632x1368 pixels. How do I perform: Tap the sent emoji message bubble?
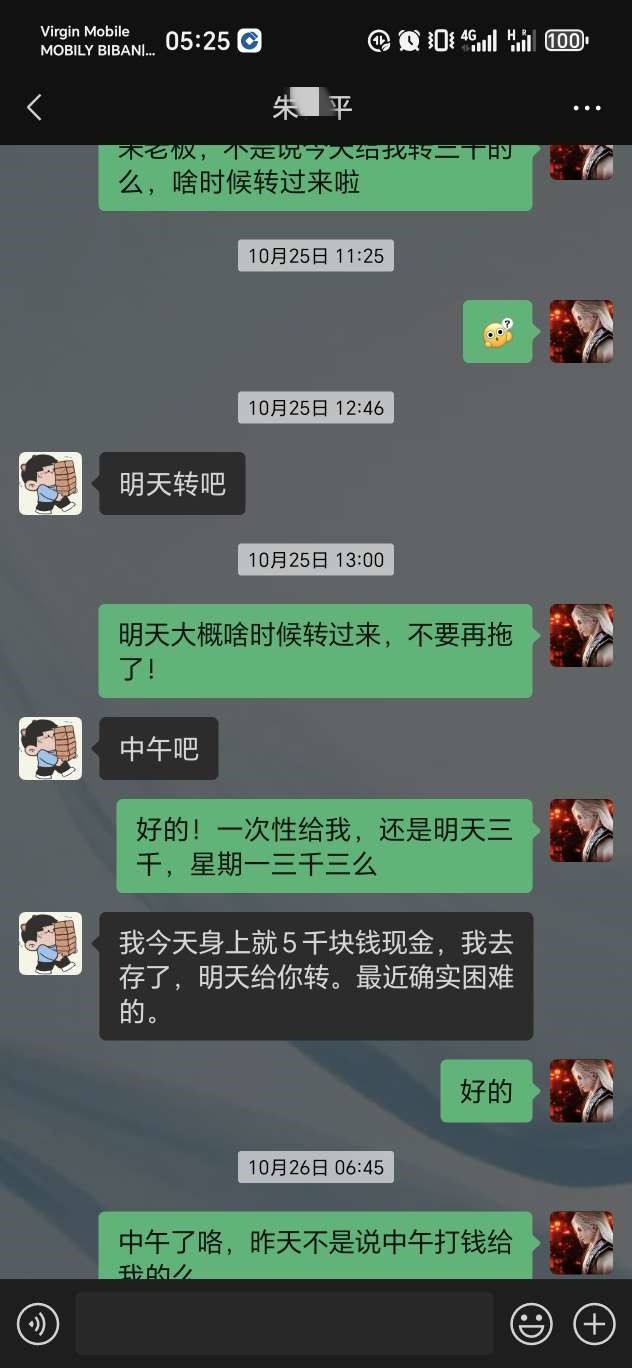click(x=498, y=332)
